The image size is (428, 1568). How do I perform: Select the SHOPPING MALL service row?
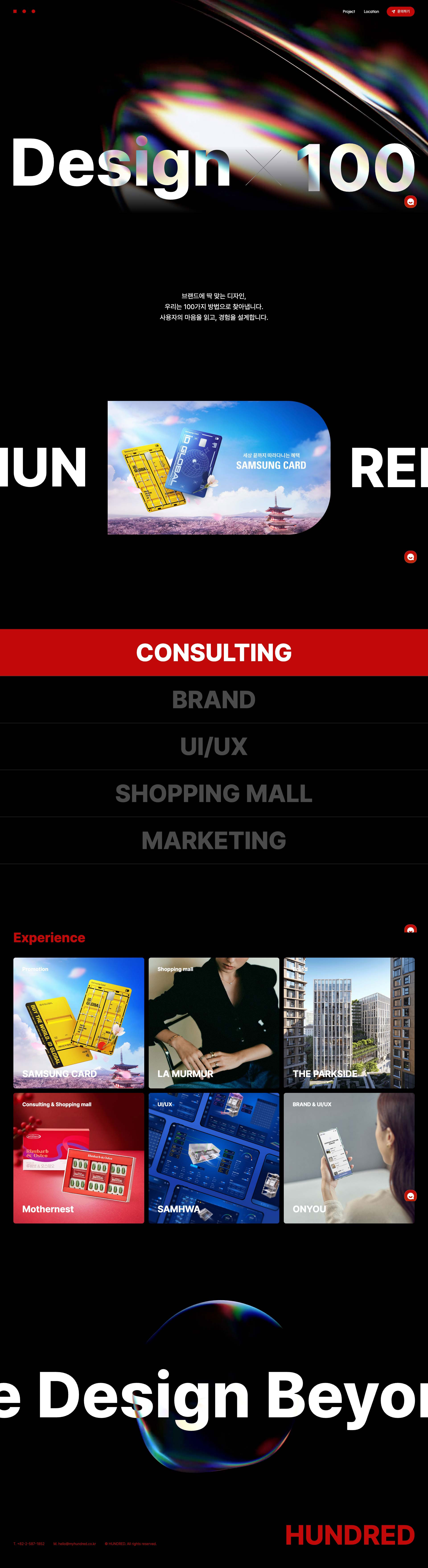214,793
